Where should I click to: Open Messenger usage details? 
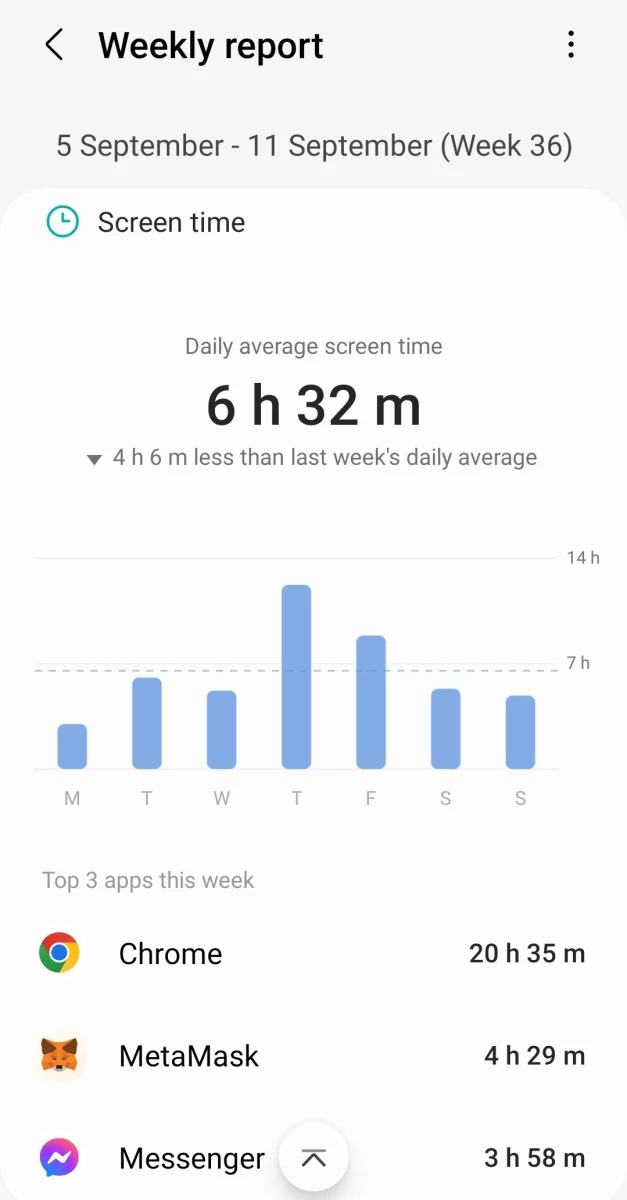point(313,1158)
